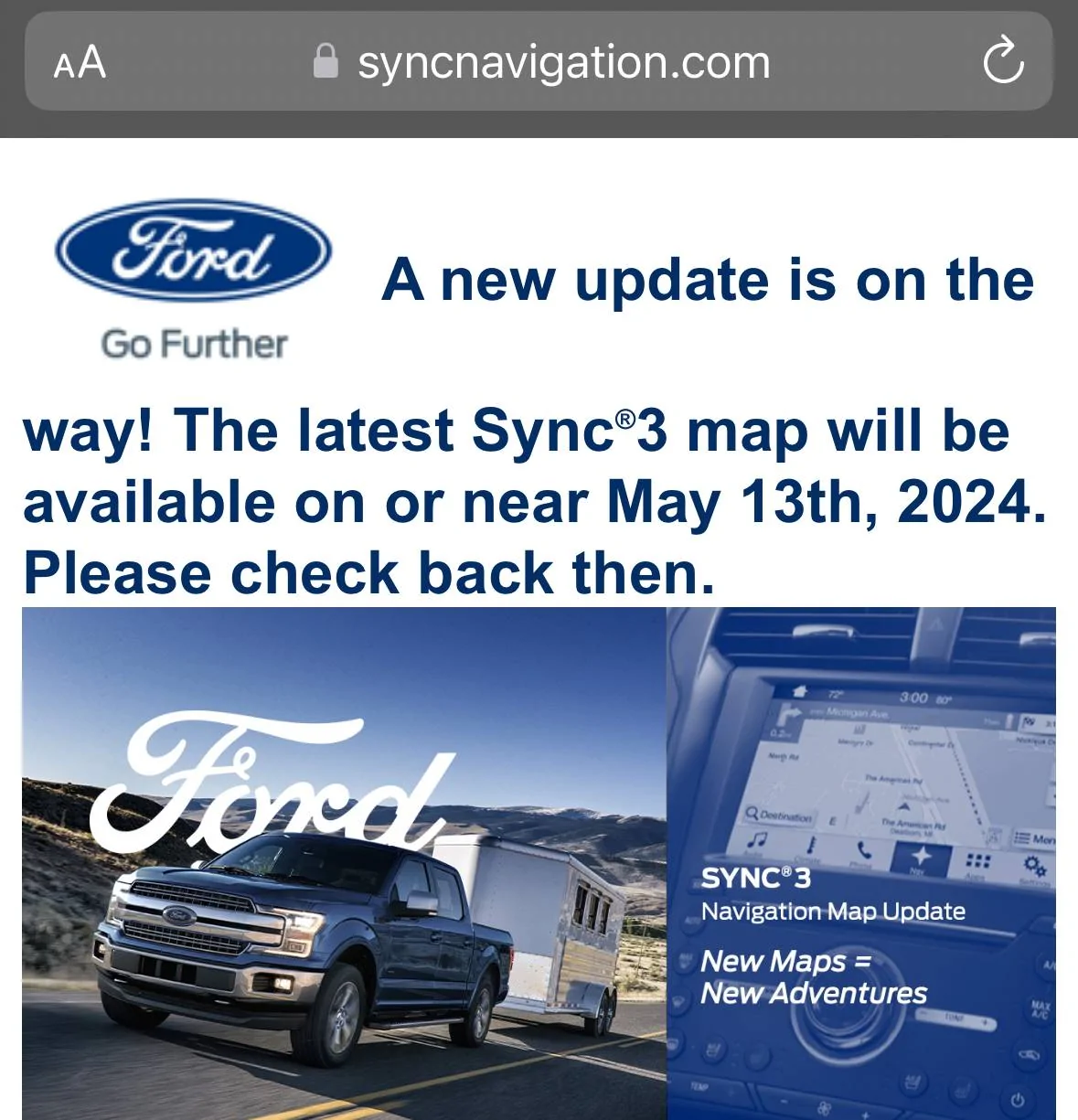
Task: Open the AA text size menu
Action: point(78,61)
